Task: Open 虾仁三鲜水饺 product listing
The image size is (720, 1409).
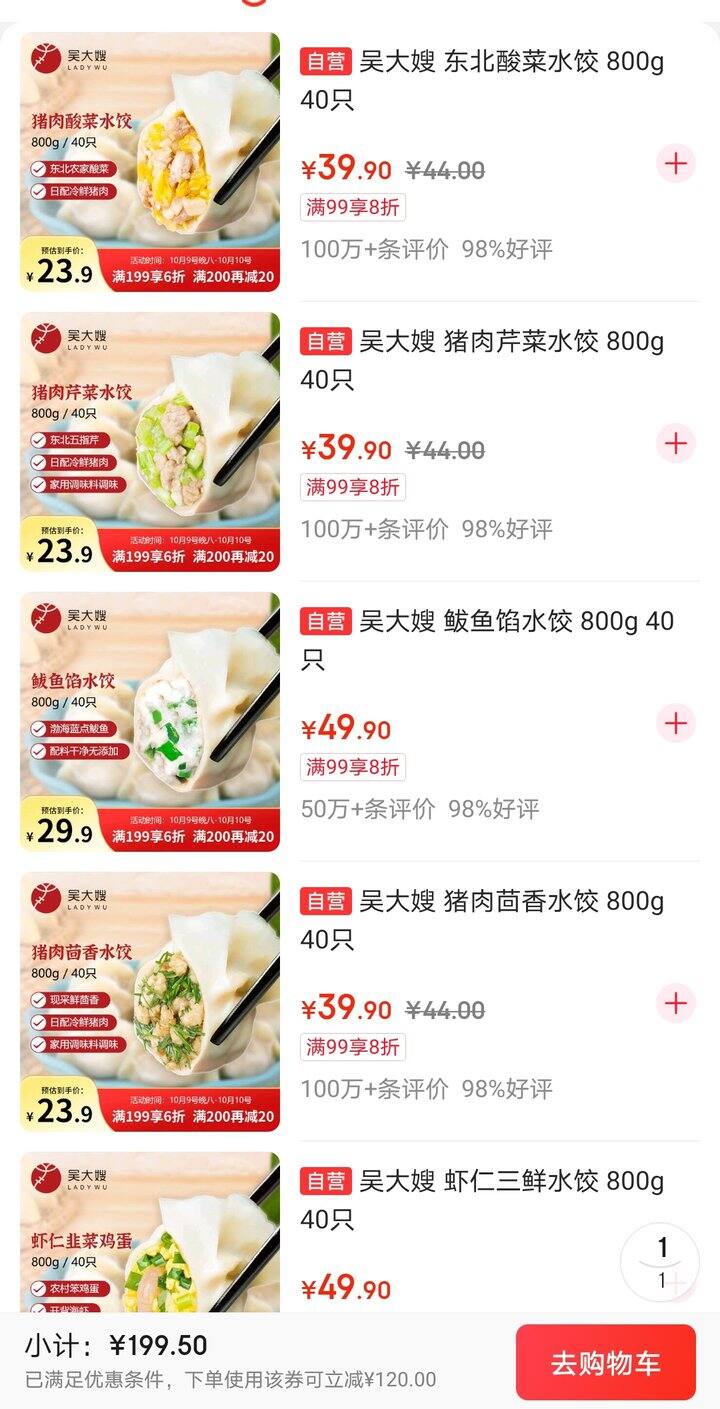Action: click(481, 1199)
